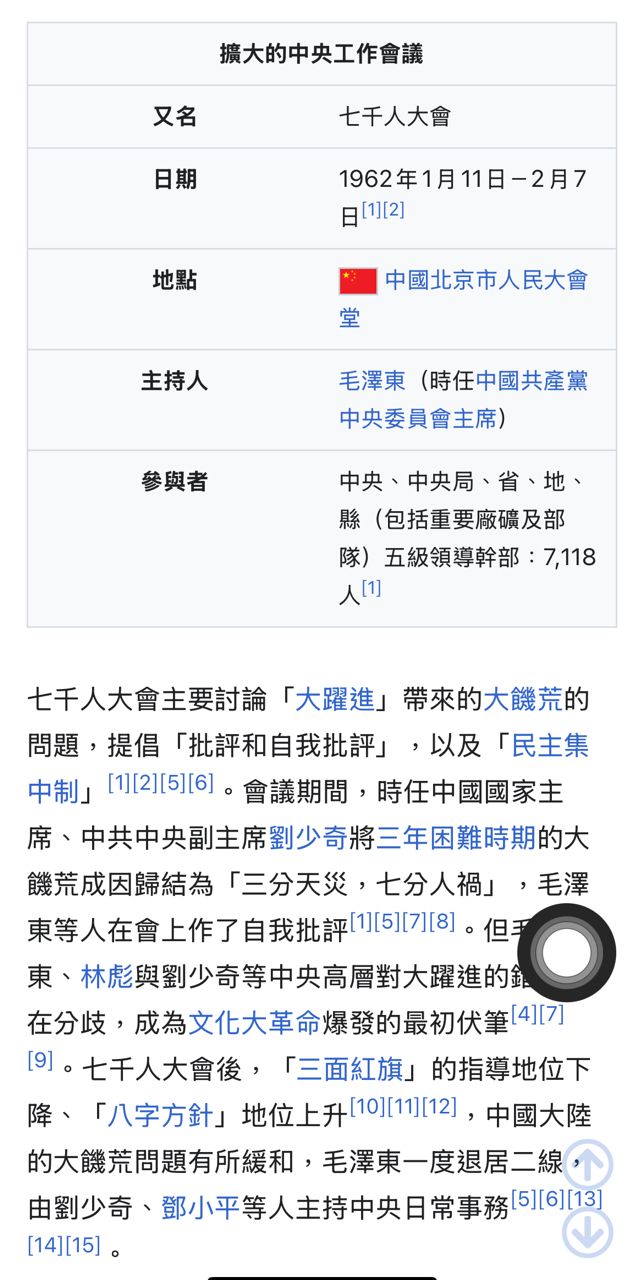Screen dimensions: 644x1280
Task: Open the 毛澤東 link in infobox
Action: (372, 381)
